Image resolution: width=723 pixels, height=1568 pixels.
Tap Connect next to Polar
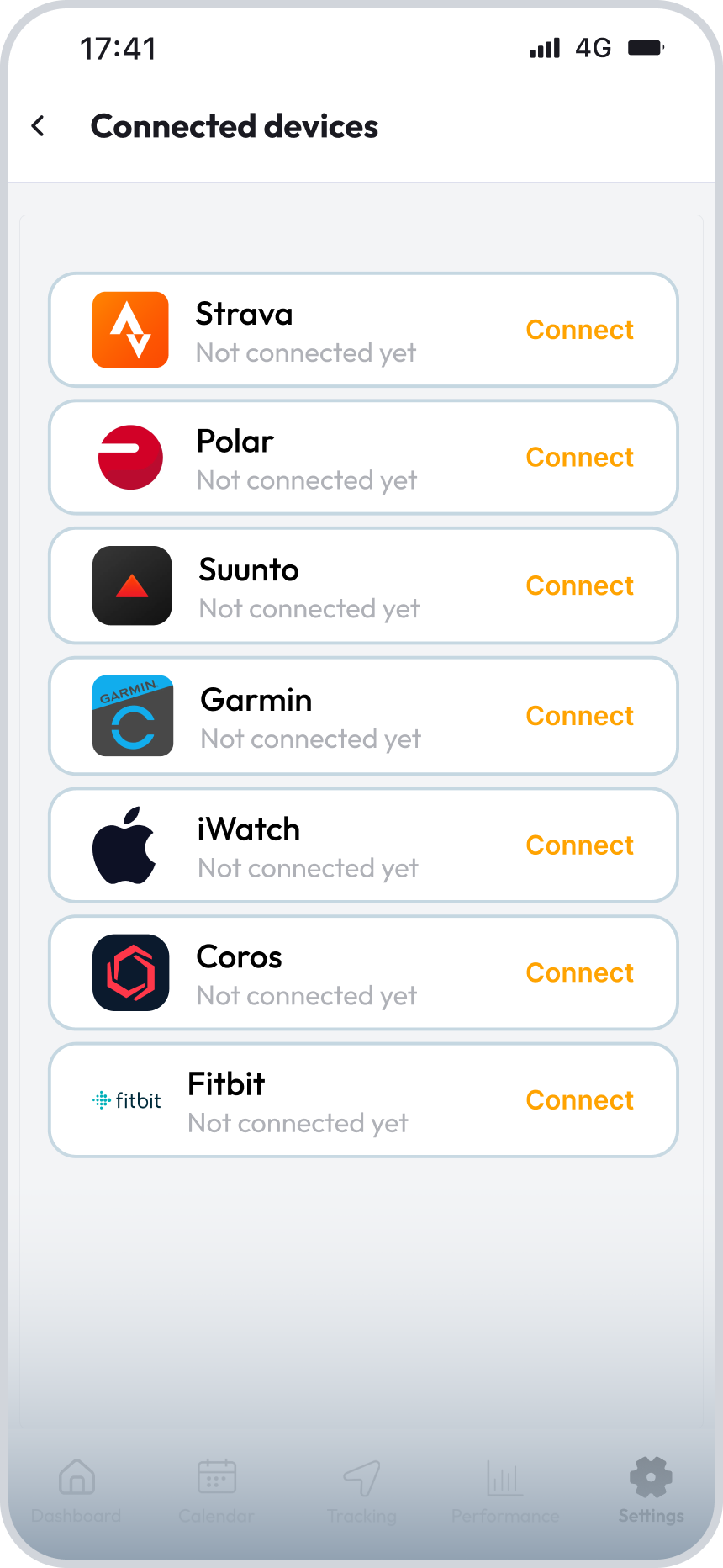[579, 458]
